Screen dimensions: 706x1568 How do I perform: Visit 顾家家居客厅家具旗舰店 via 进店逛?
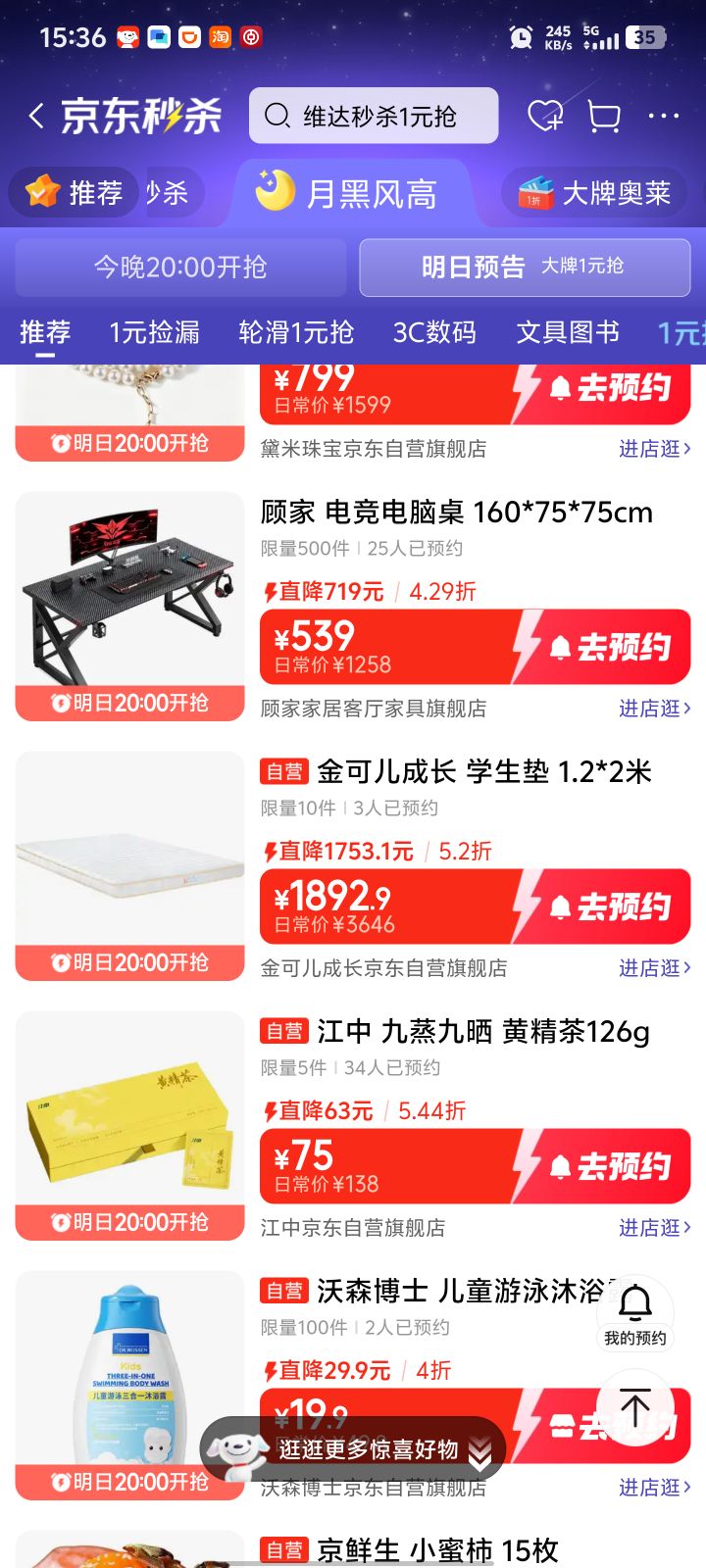655,709
